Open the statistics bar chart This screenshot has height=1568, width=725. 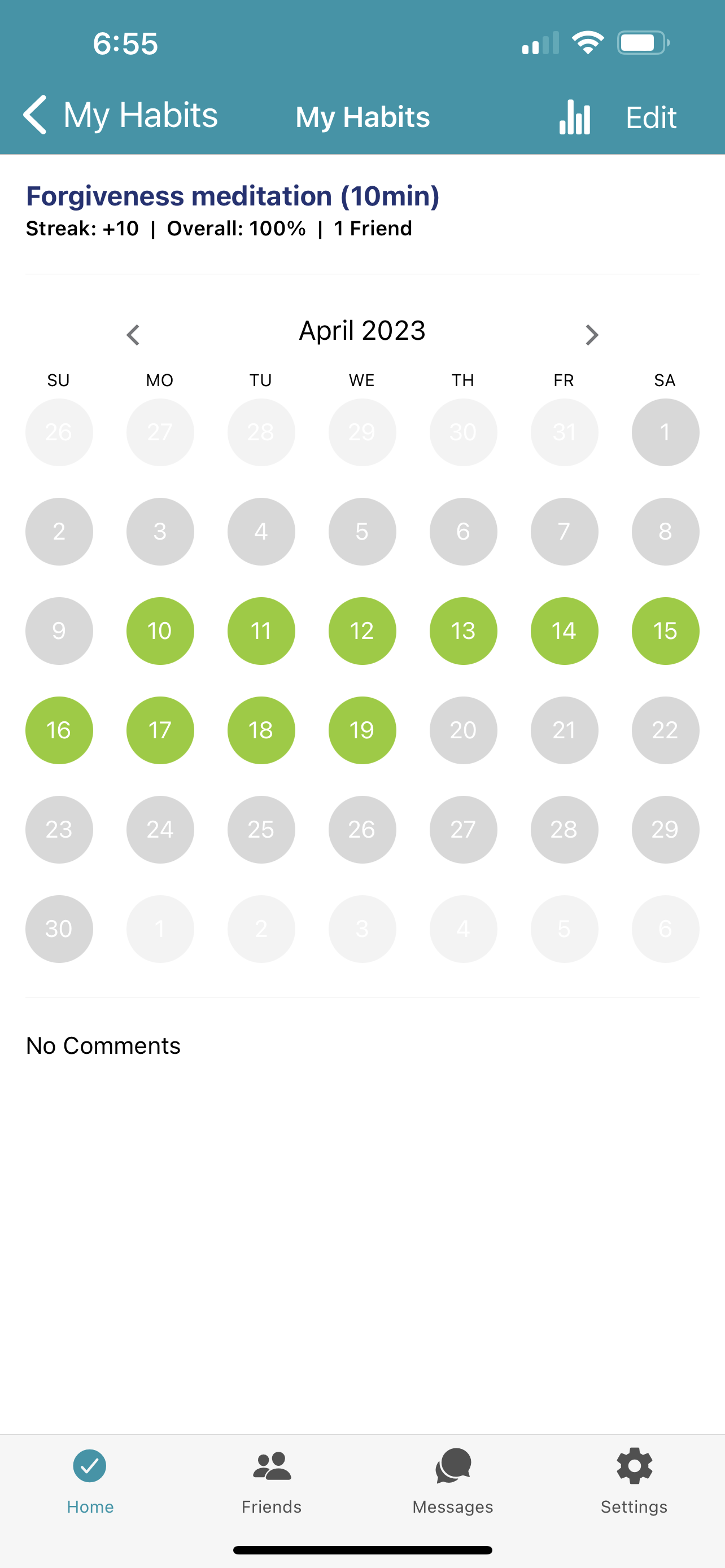pyautogui.click(x=575, y=116)
